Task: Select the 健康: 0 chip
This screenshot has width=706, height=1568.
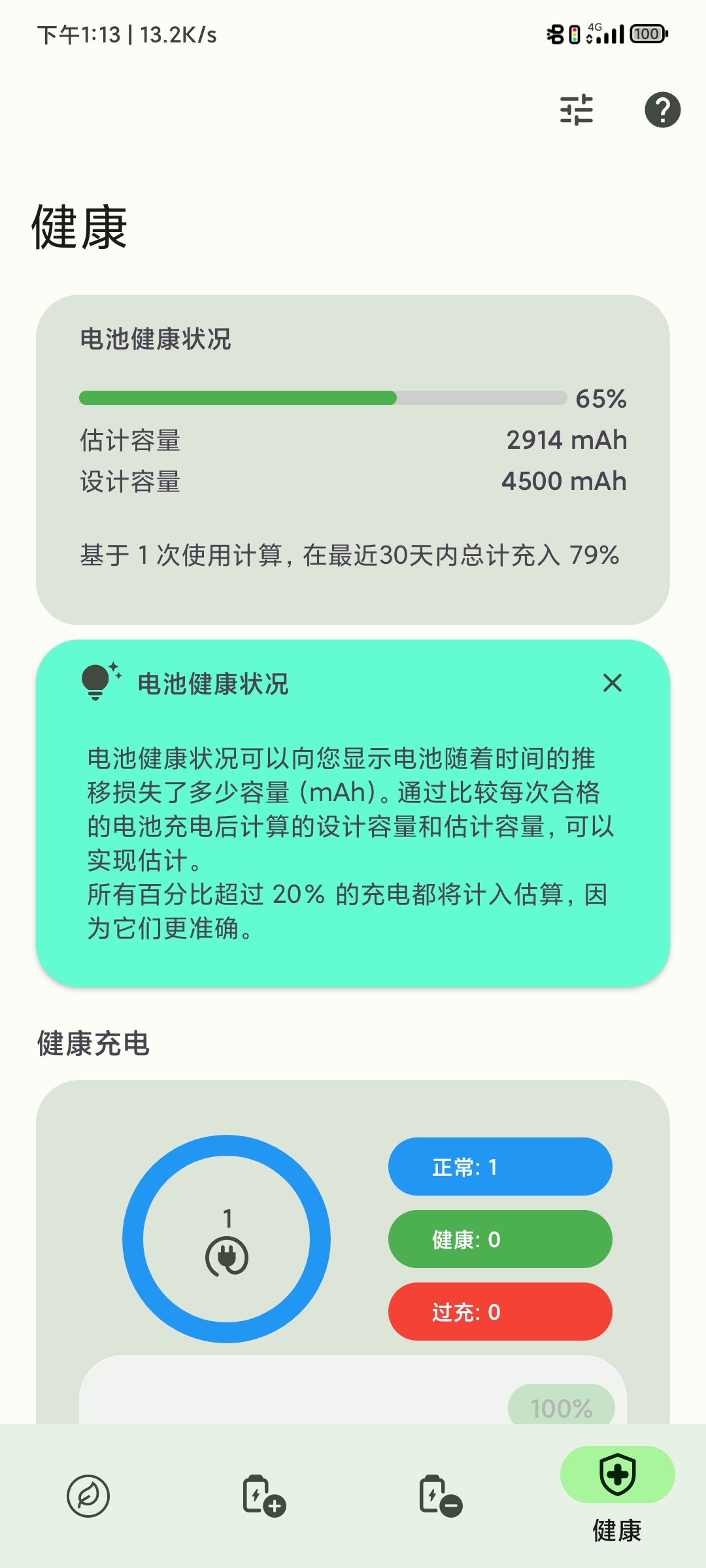Action: pos(500,1239)
